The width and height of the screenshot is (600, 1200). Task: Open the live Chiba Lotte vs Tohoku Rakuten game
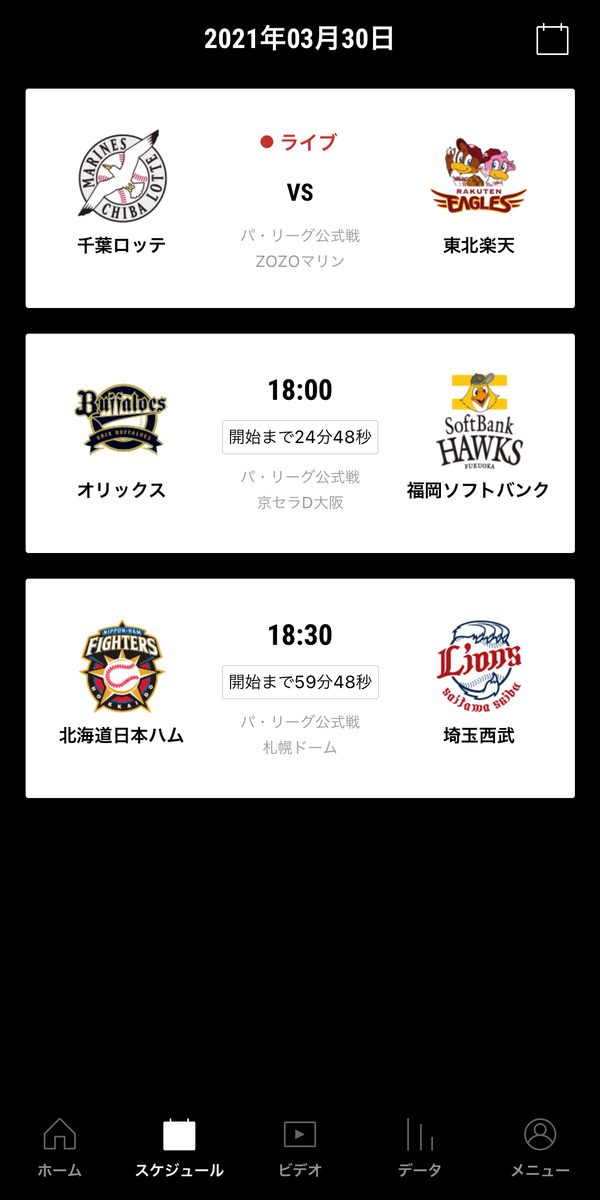300,198
